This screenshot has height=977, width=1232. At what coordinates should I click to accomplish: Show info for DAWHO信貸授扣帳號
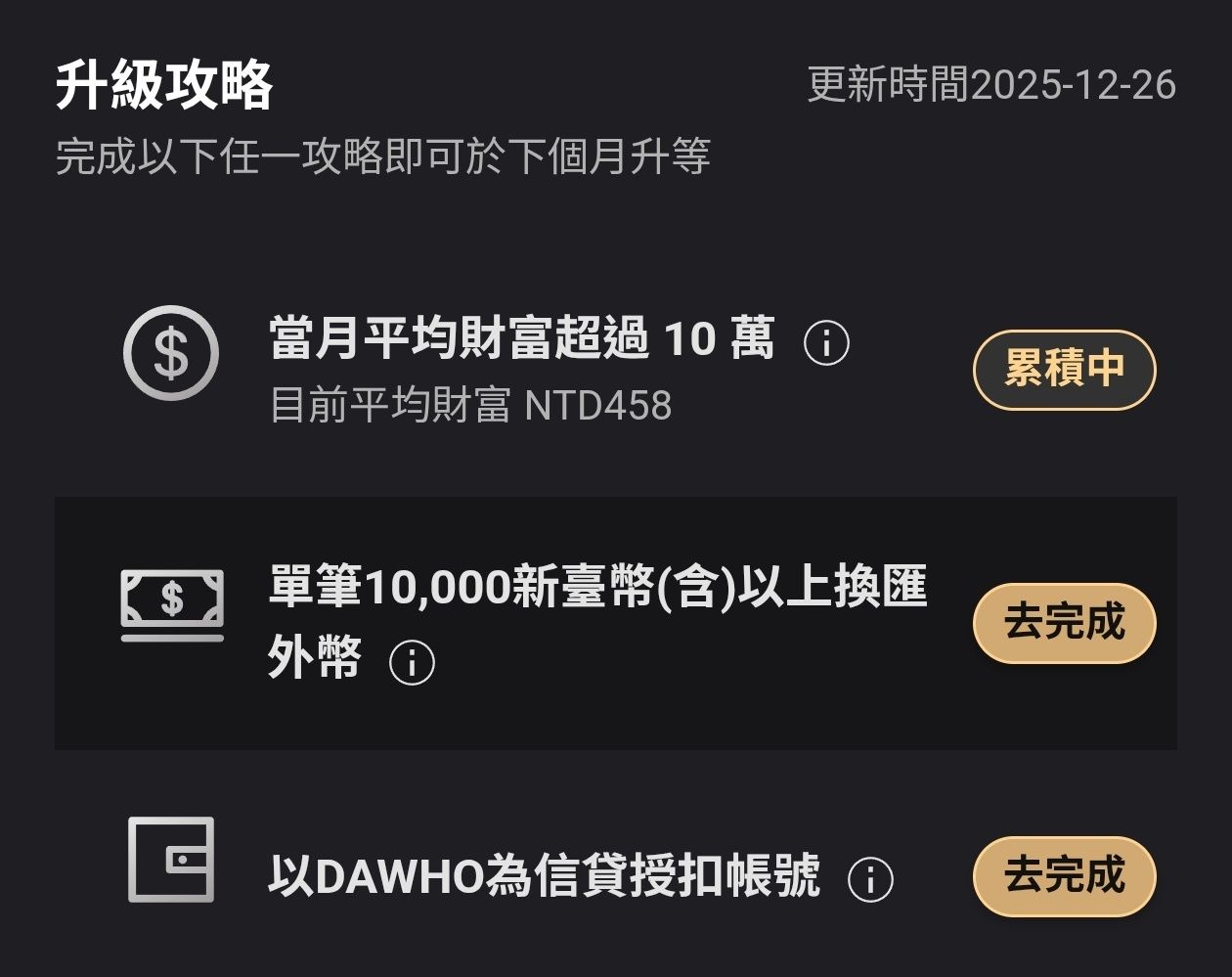coord(870,879)
